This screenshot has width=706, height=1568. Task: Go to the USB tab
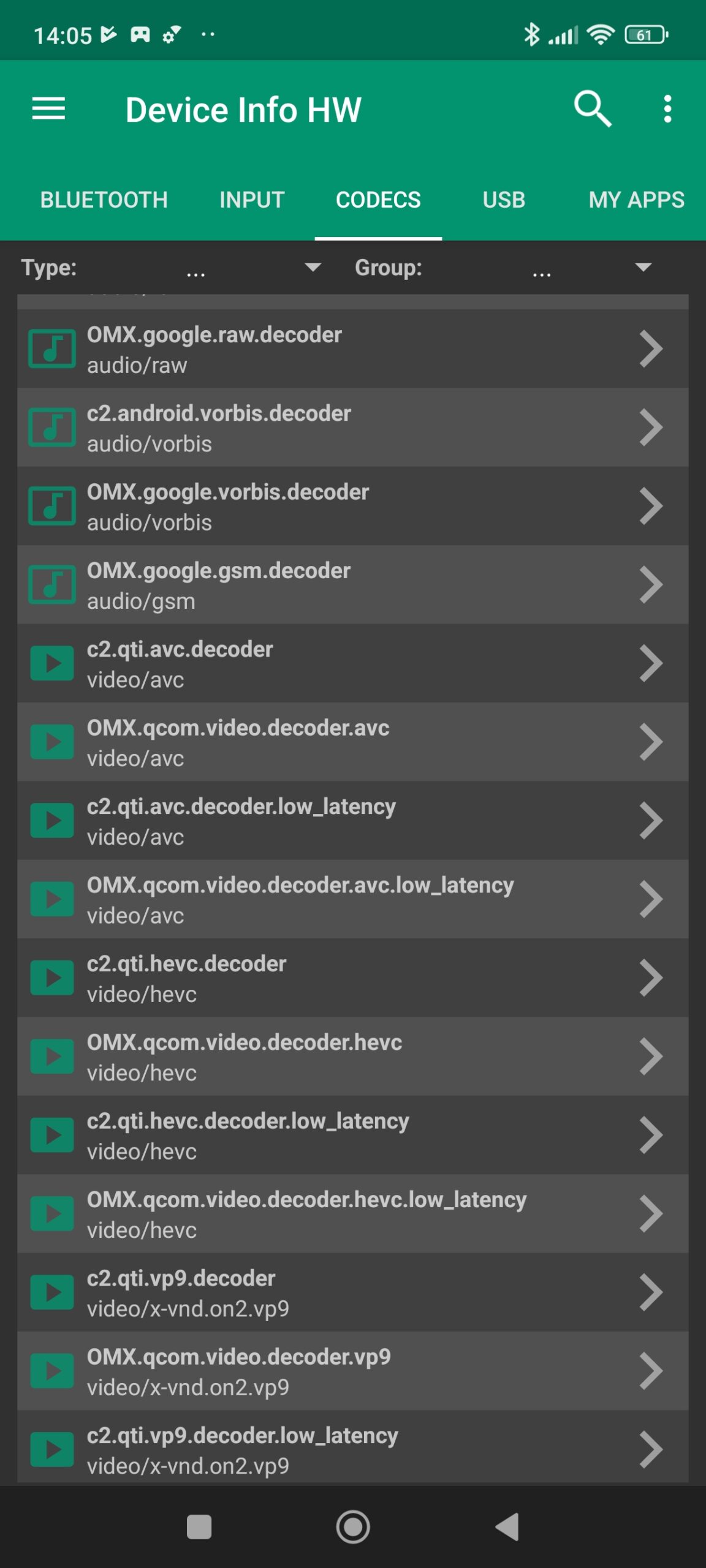[504, 200]
